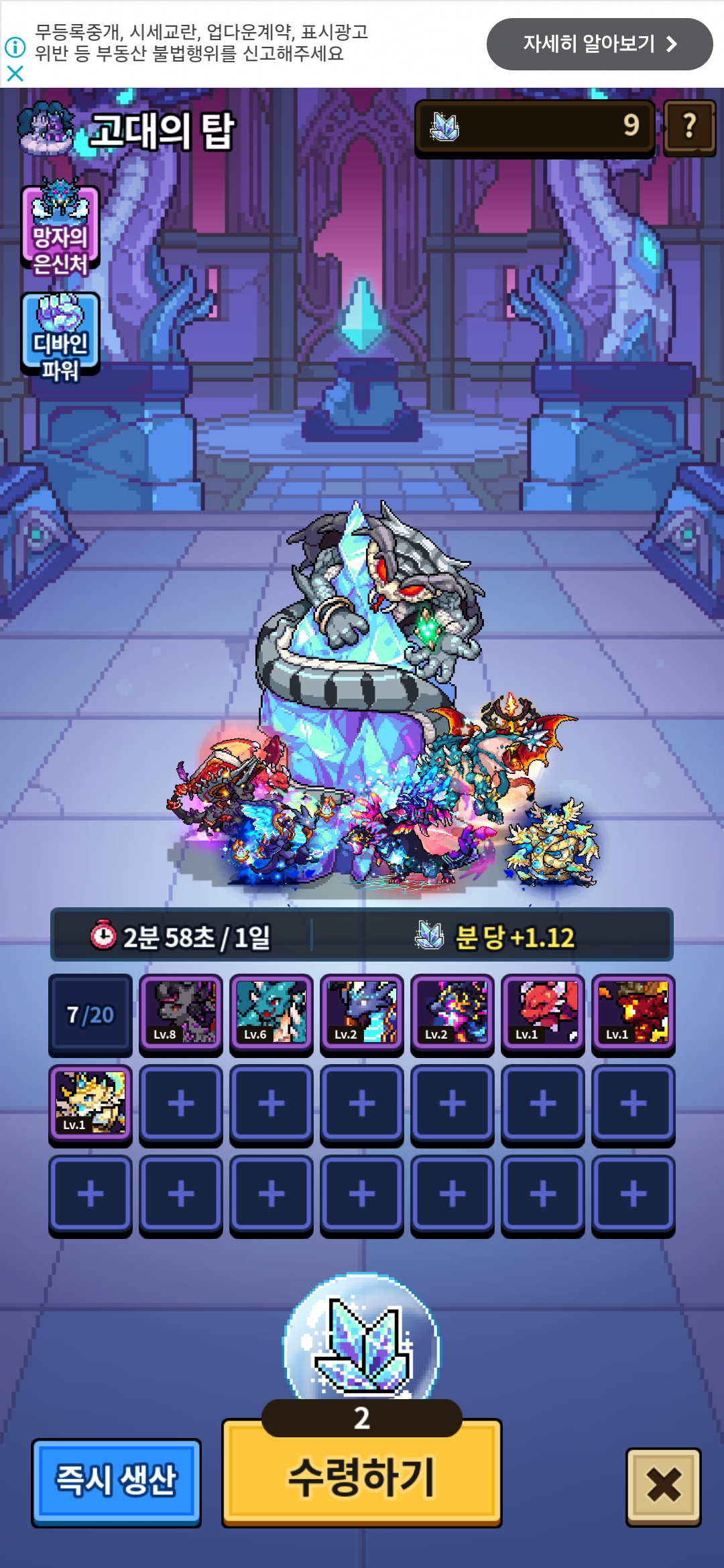The image size is (724, 1568).
Task: Open 디바인 파워
Action: click(x=60, y=336)
